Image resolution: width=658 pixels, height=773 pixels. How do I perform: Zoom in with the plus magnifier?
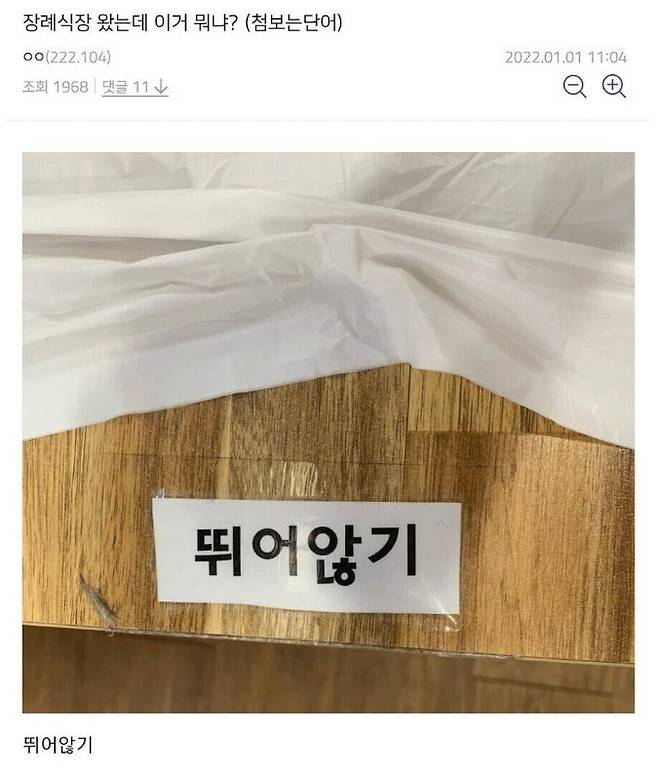coord(613,87)
